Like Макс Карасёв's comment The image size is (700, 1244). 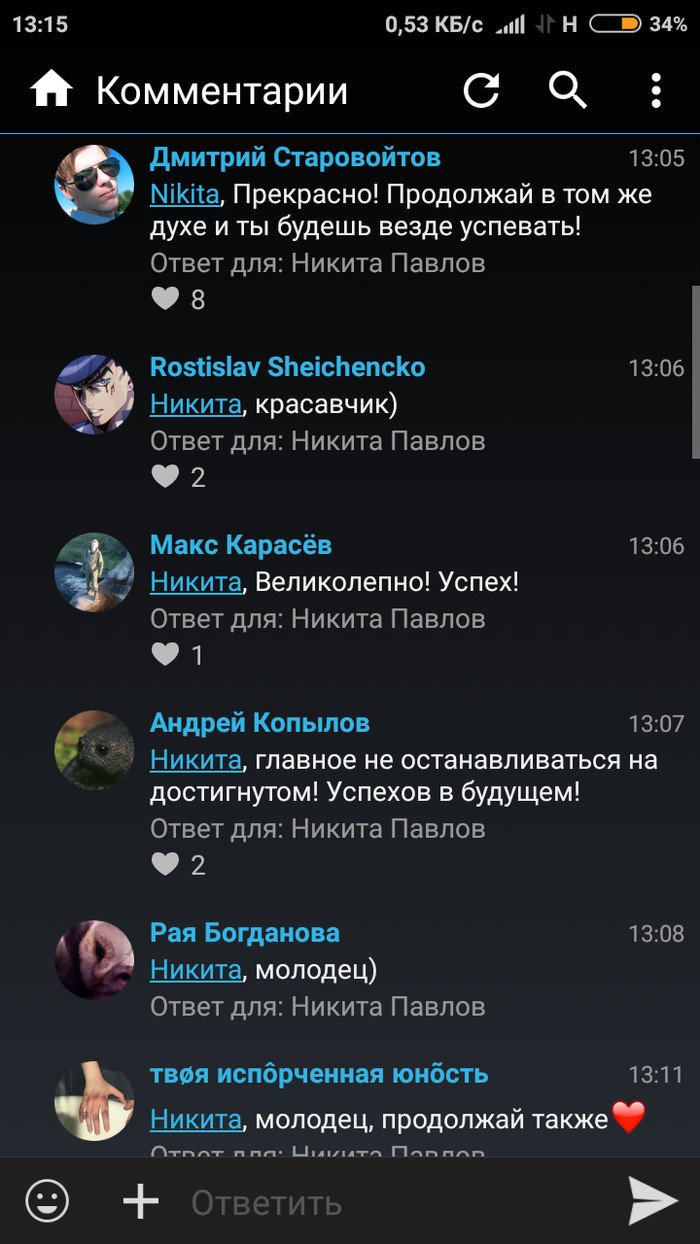click(165, 655)
